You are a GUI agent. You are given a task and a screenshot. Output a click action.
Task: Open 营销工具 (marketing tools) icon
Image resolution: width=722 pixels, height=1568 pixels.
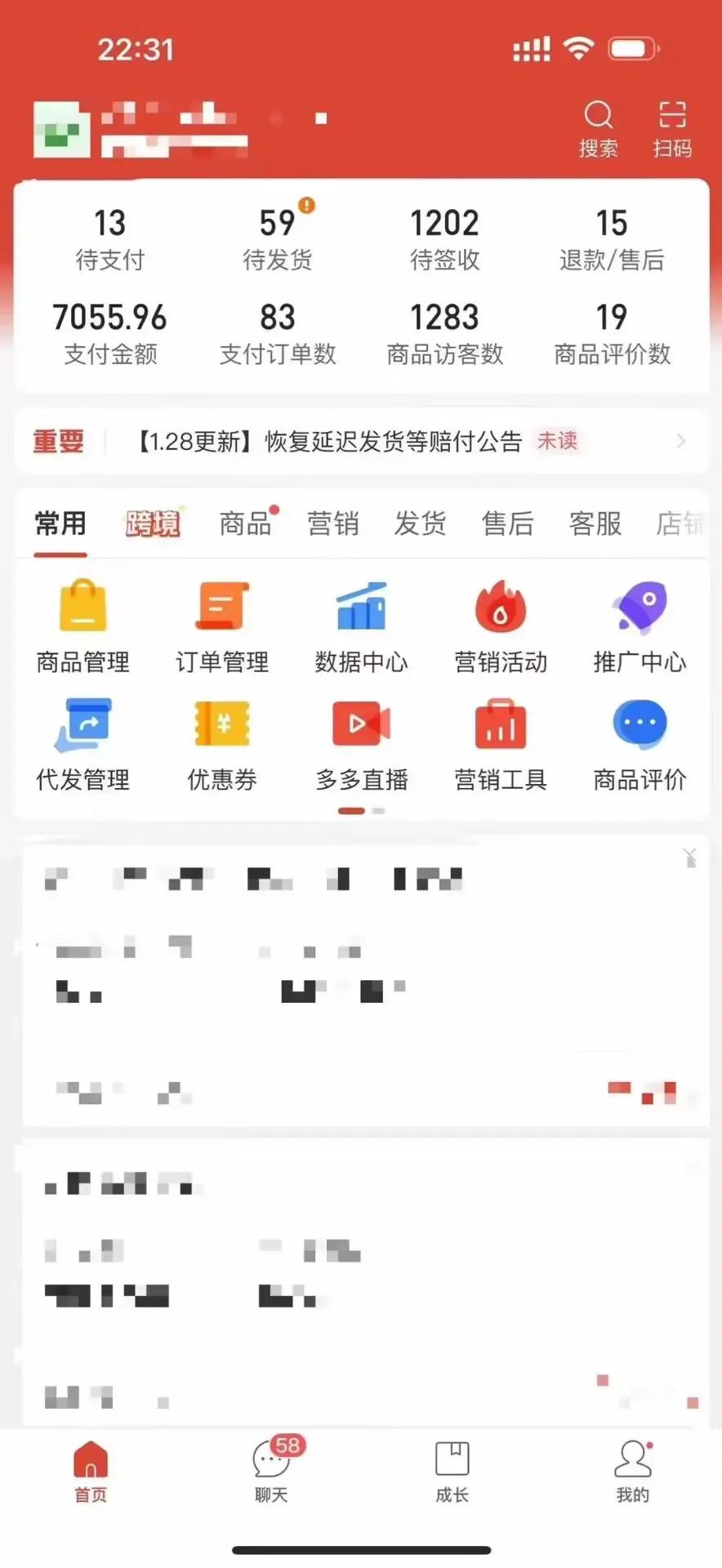coord(501,742)
